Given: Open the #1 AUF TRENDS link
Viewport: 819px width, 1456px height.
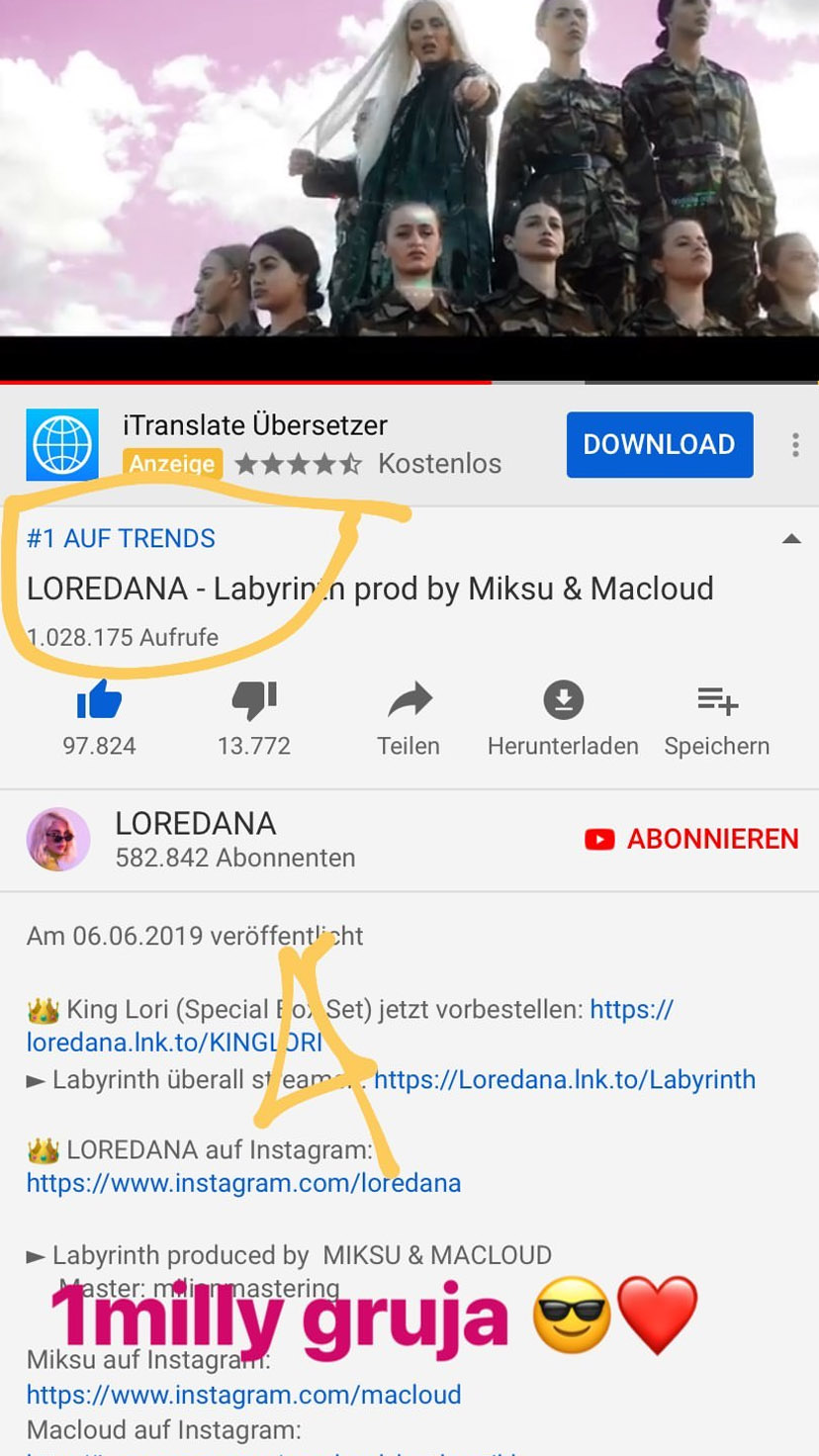Looking at the screenshot, I should pyautogui.click(x=121, y=538).
